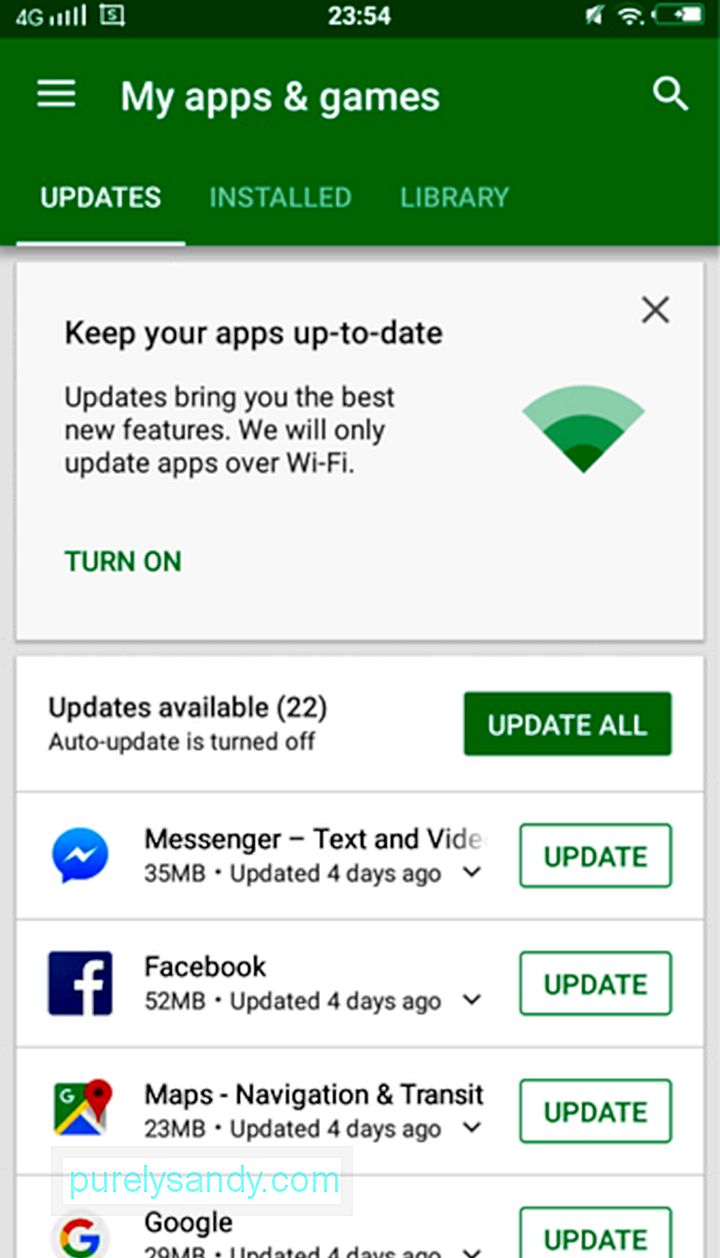Update the Messenger app

click(x=595, y=856)
